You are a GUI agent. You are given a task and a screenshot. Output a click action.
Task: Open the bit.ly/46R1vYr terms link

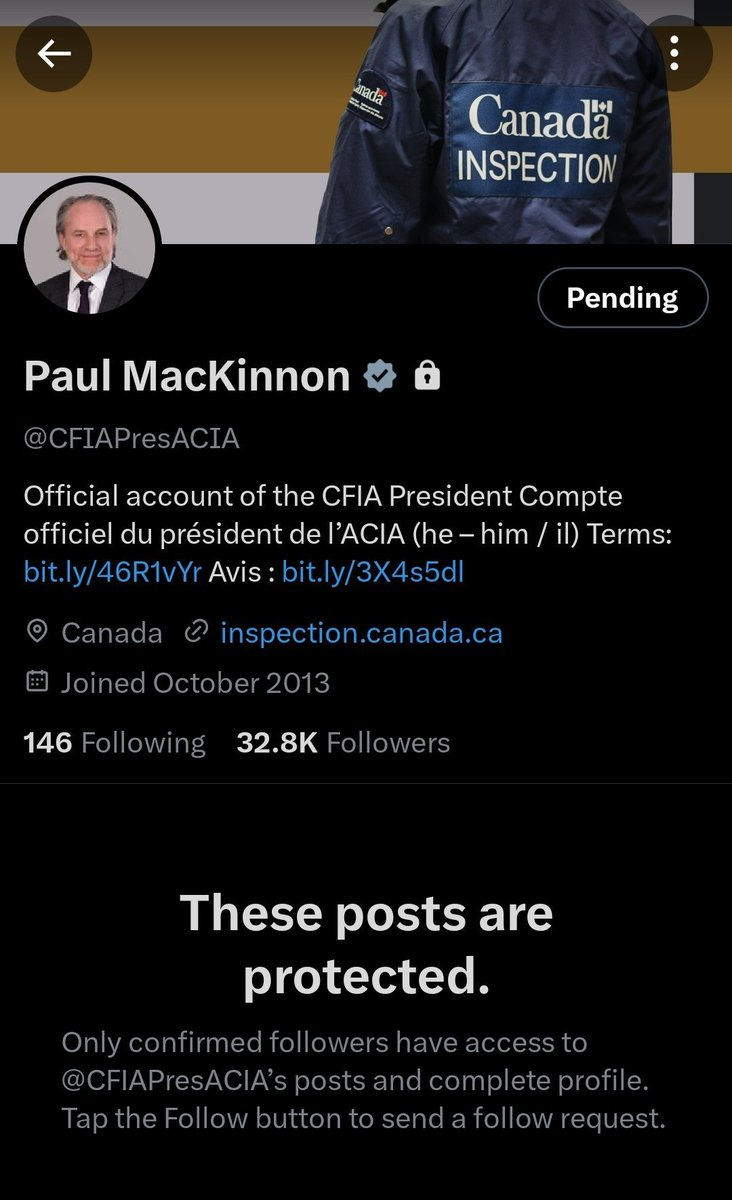pos(112,572)
